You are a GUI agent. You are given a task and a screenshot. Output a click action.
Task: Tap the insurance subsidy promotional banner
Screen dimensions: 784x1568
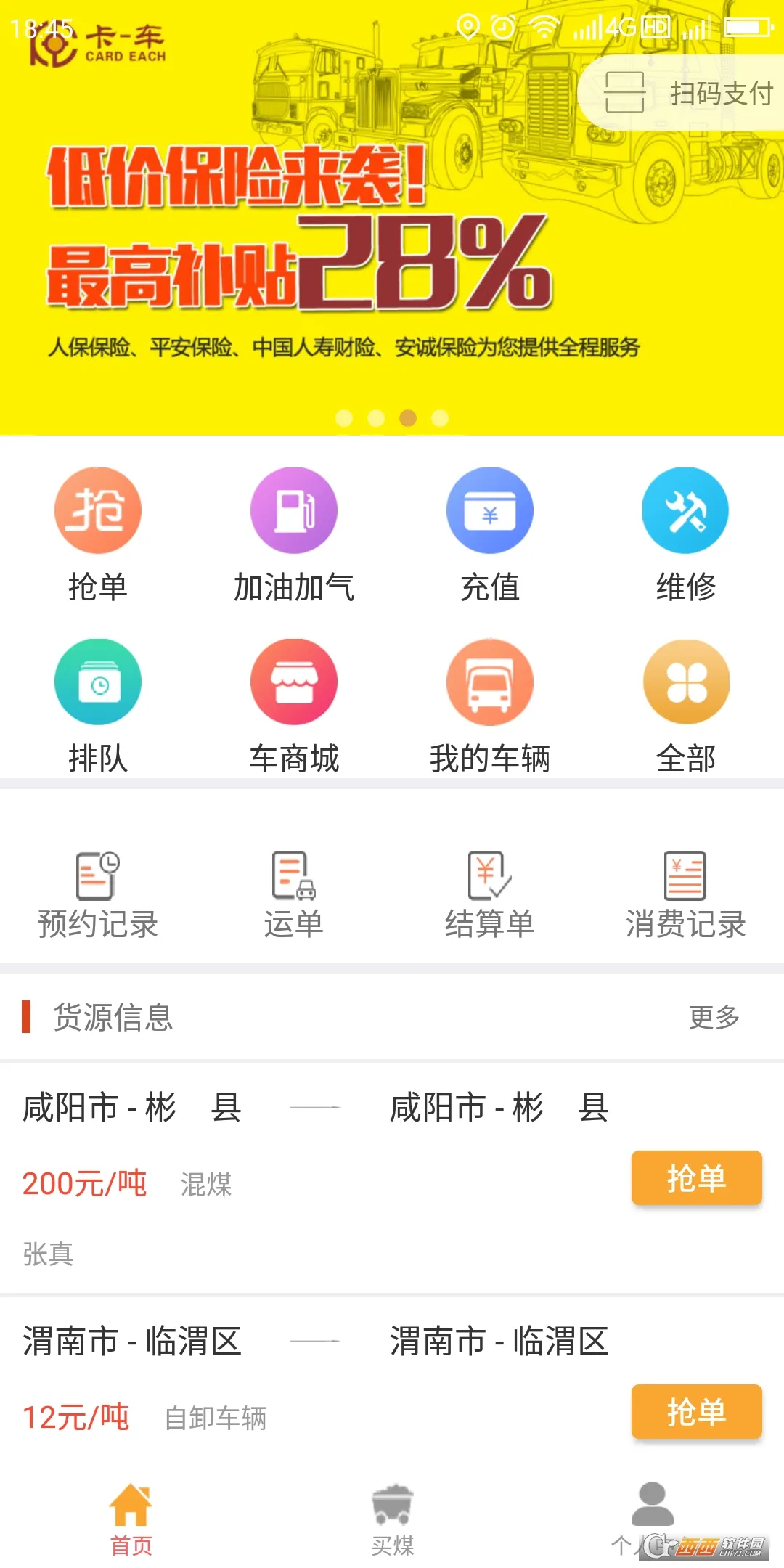392,240
